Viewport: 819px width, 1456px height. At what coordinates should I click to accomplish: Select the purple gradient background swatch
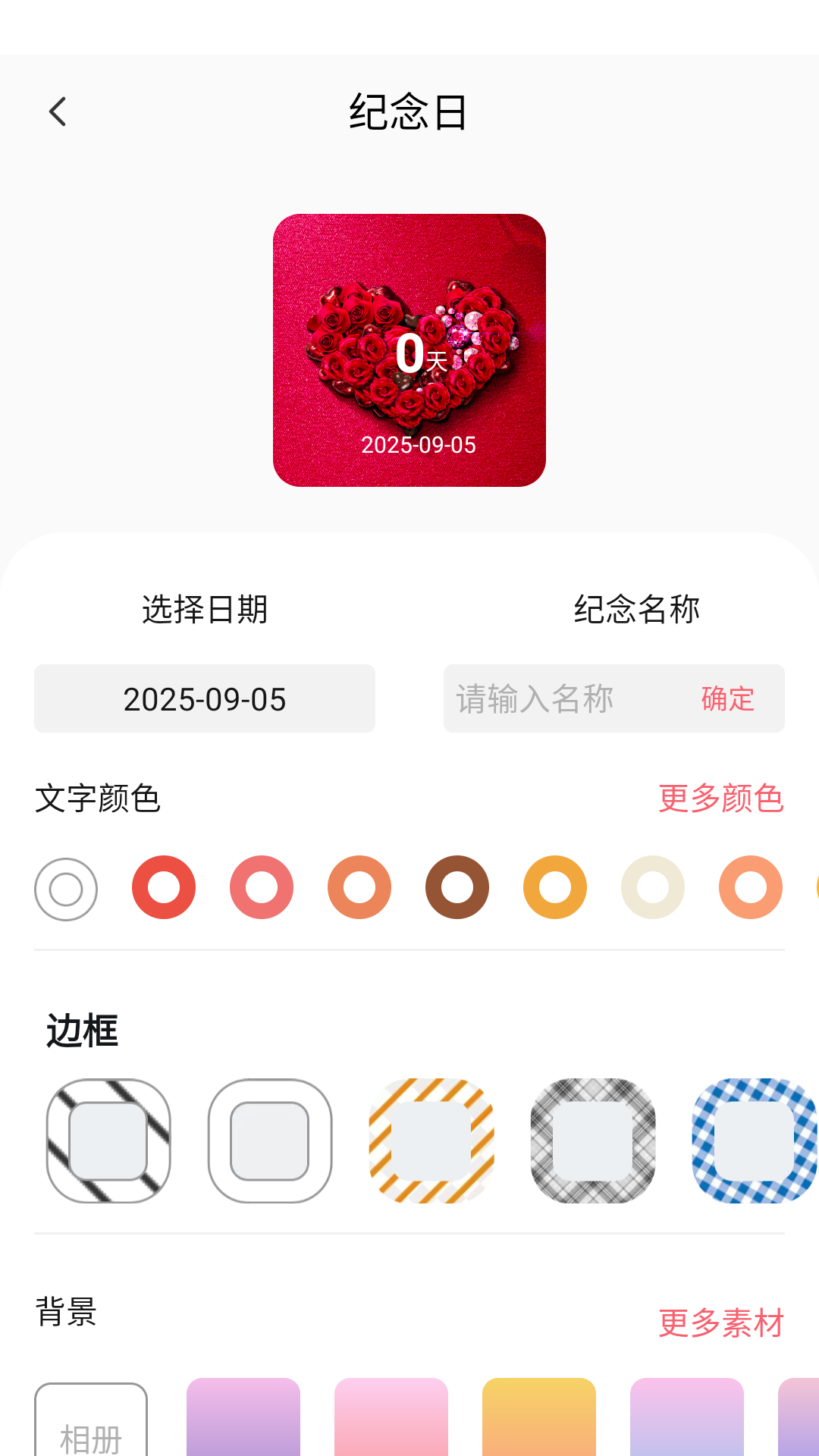243,1426
